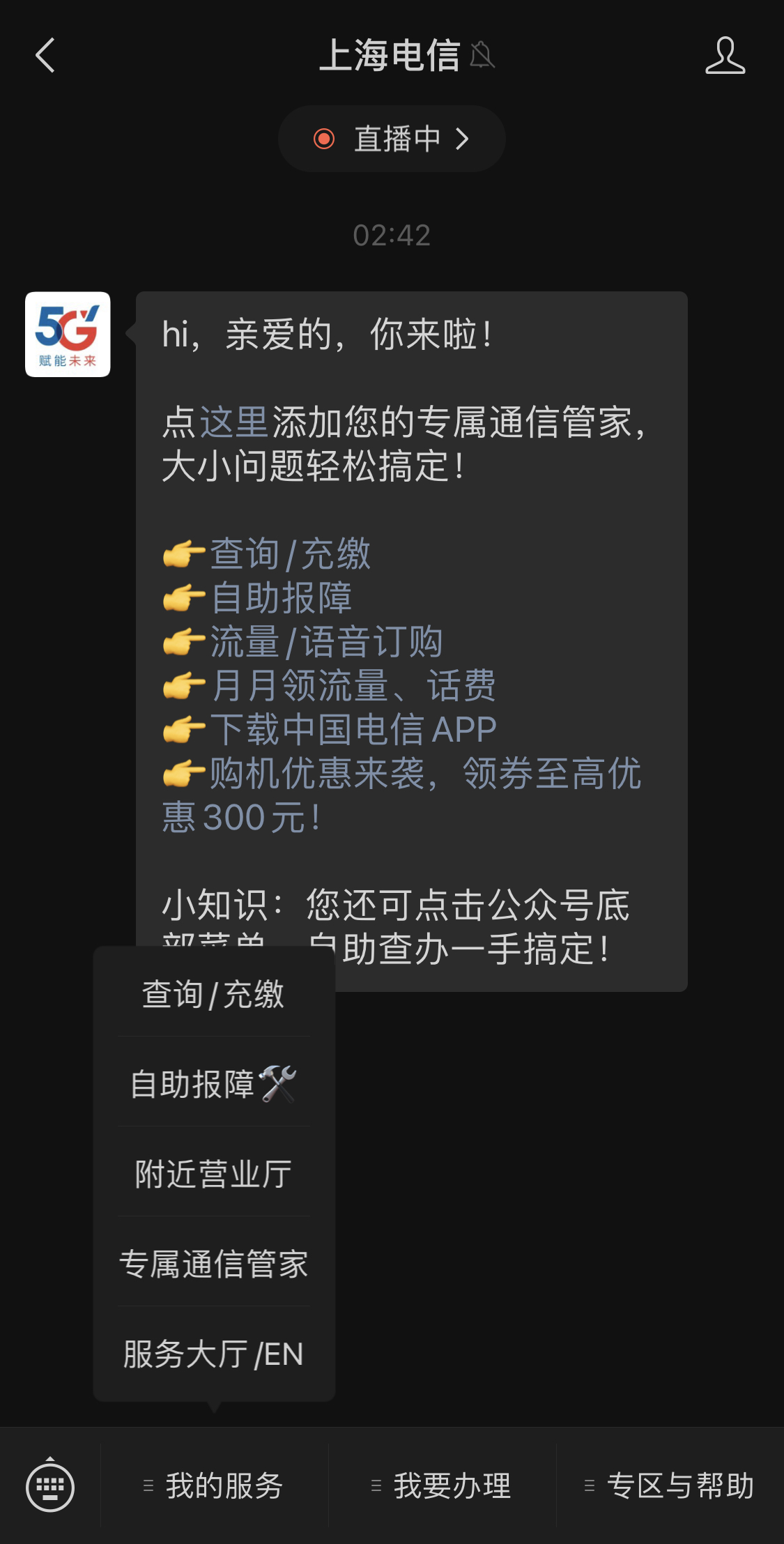Tap the 5G avatar of 上海电信

[x=67, y=333]
